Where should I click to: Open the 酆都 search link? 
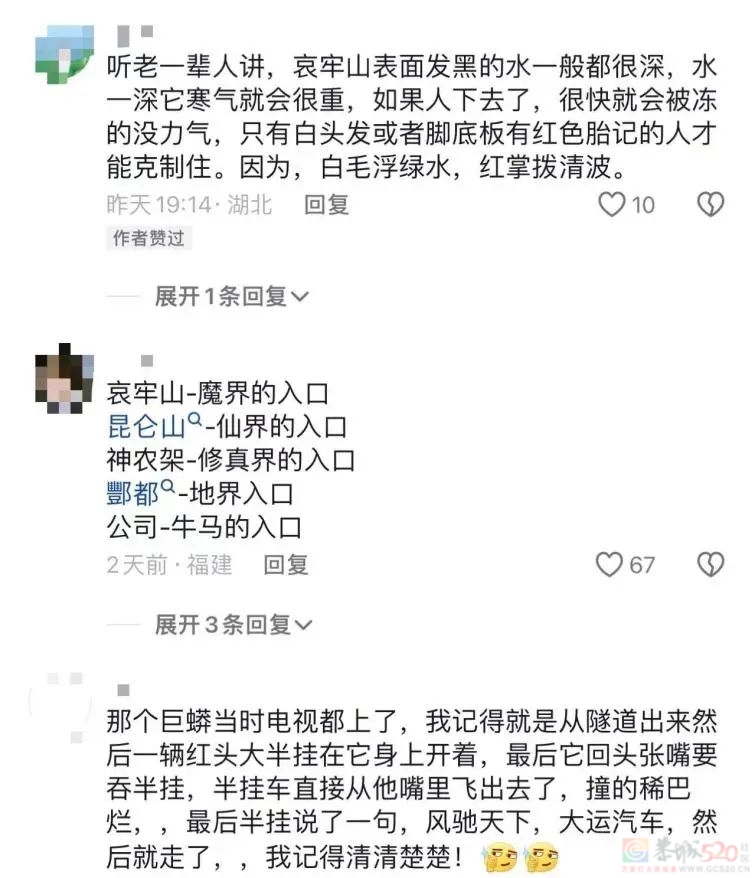[x=133, y=493]
